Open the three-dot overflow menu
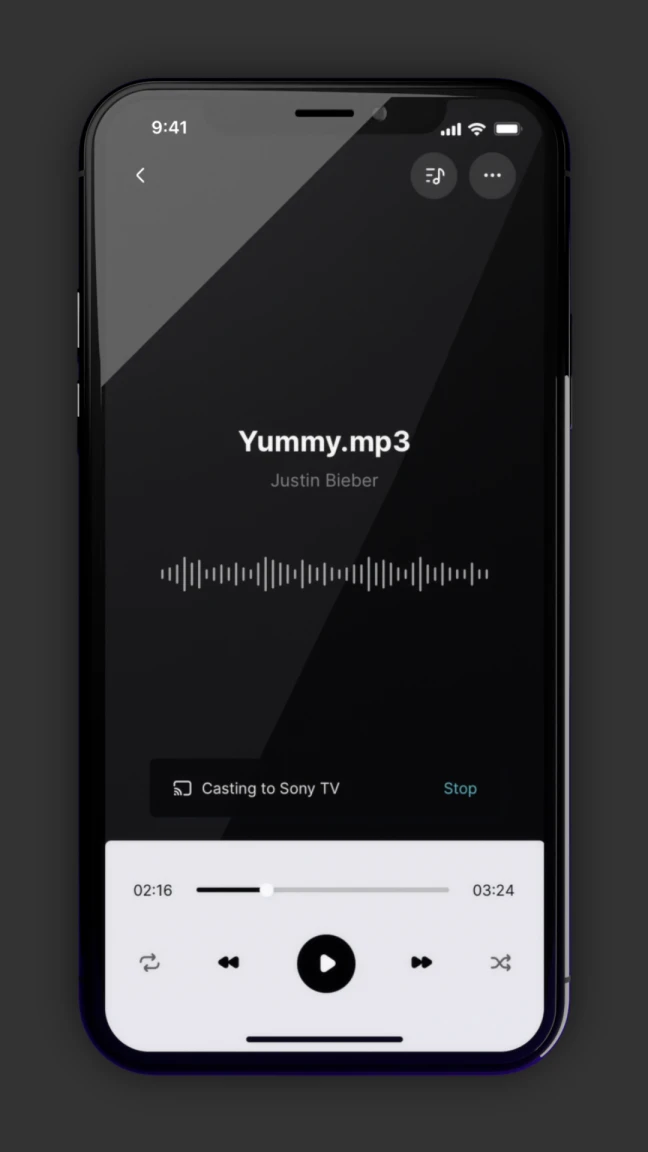This screenshot has width=648, height=1152. click(x=492, y=176)
